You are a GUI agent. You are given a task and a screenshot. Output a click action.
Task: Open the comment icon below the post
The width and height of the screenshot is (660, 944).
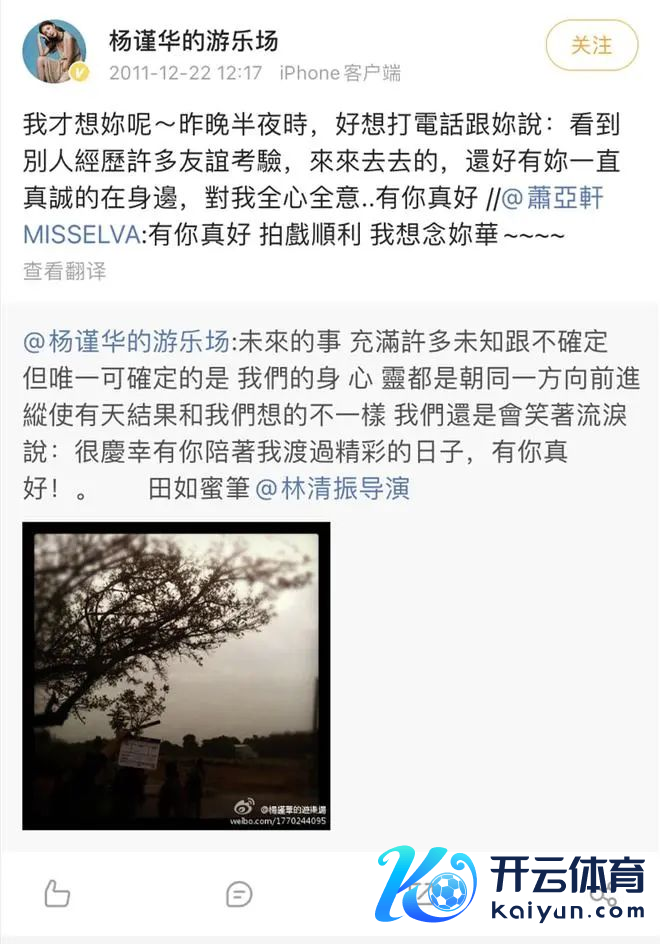point(239,892)
